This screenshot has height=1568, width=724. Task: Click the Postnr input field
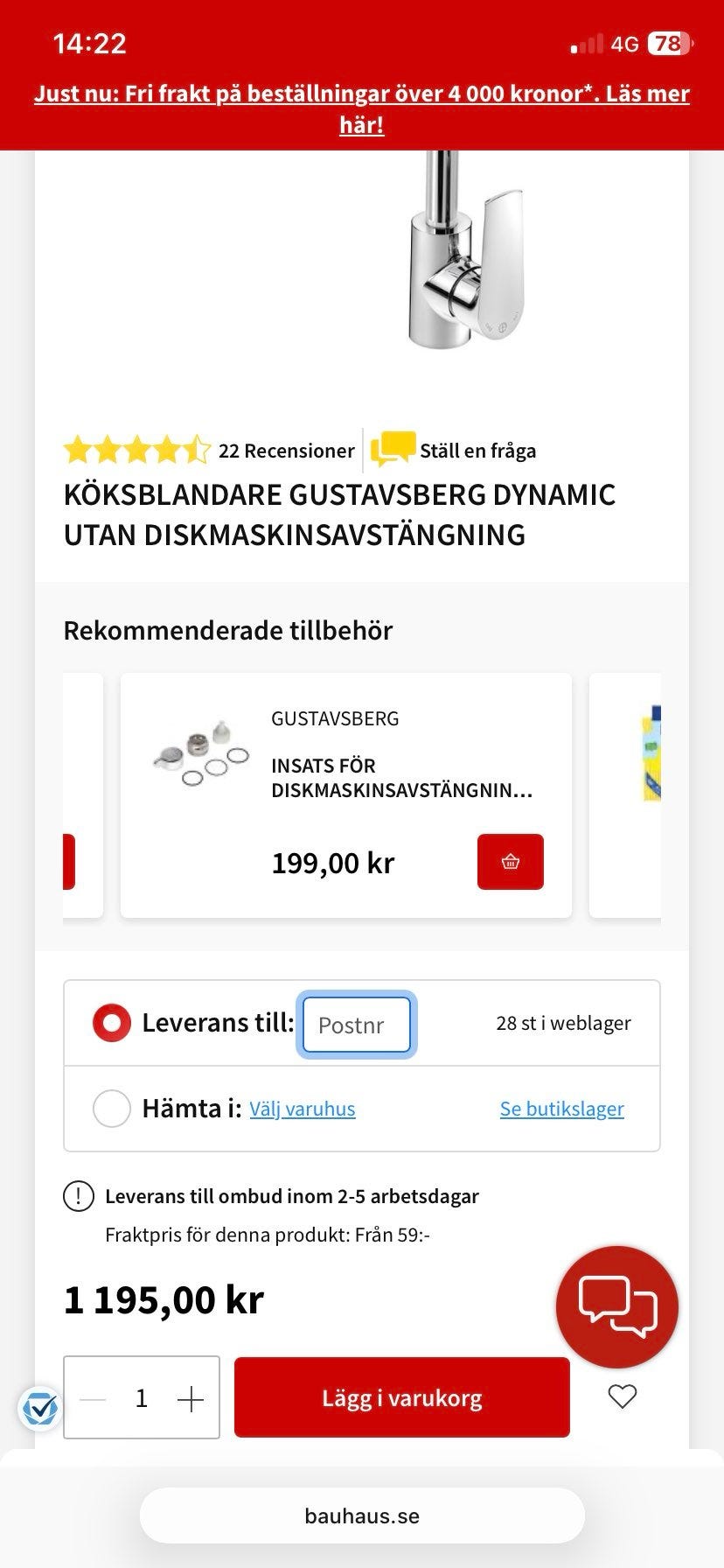(356, 1024)
